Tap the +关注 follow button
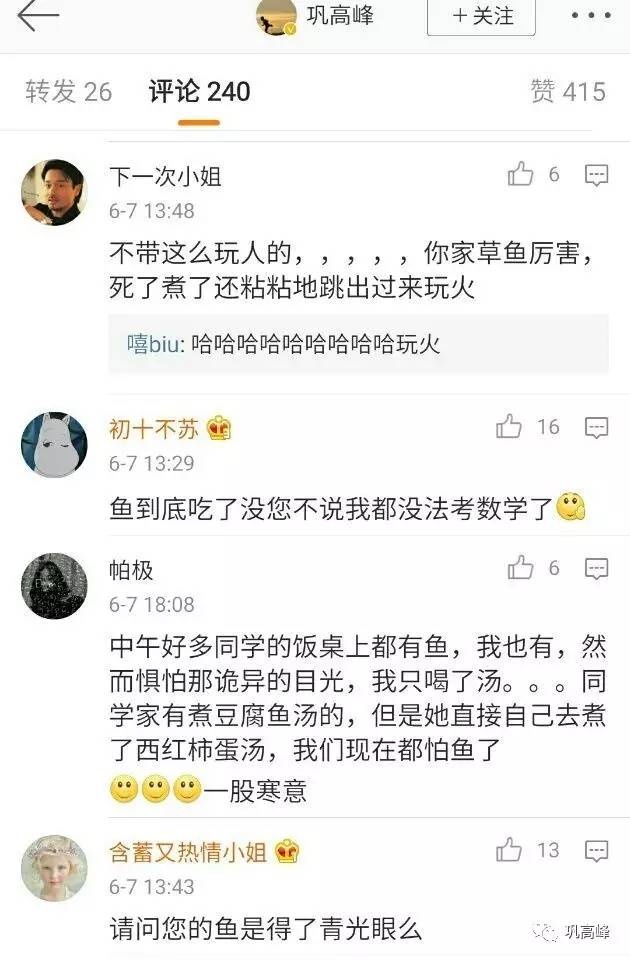 [481, 17]
